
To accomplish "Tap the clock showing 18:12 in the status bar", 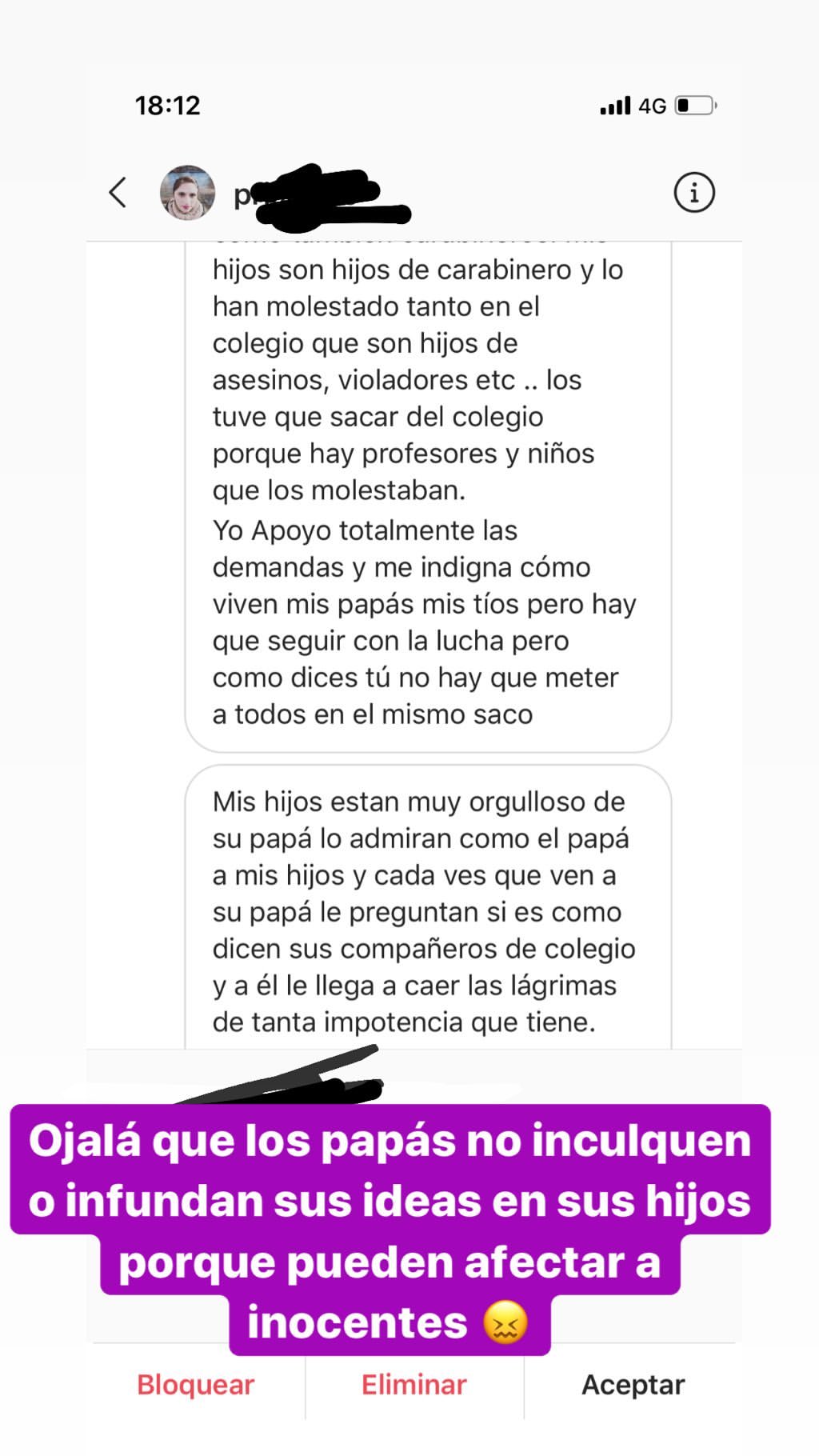I will pos(170,104).
